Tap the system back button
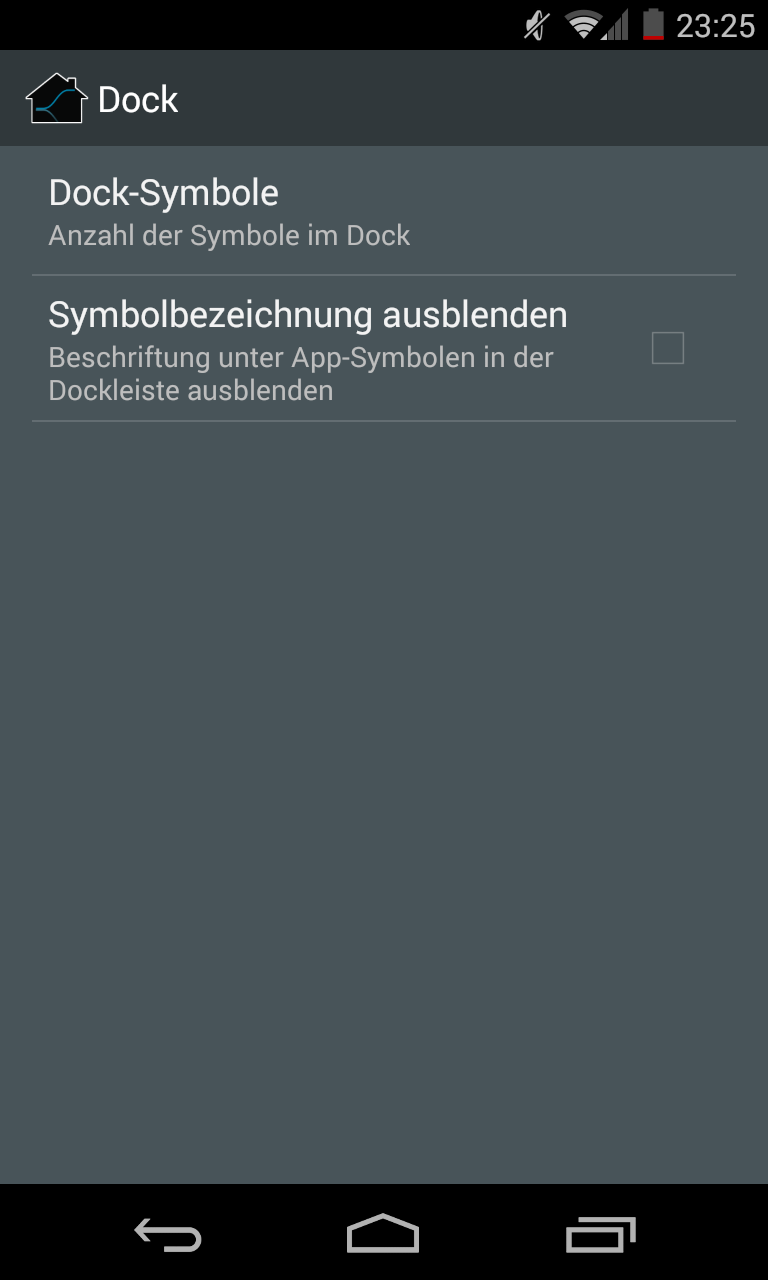This screenshot has height=1280, width=768. (168, 1236)
